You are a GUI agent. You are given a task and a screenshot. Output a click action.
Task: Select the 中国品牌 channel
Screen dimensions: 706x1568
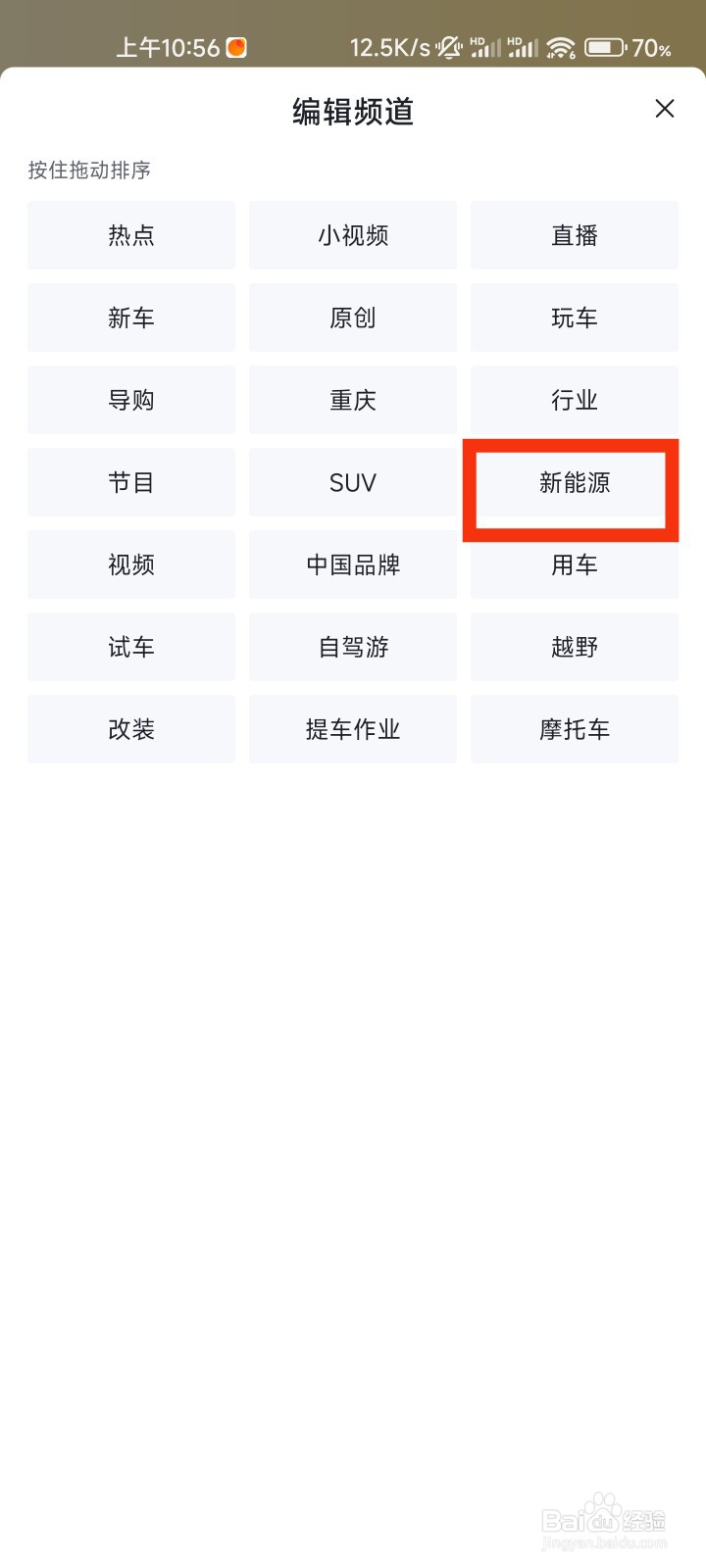click(x=352, y=564)
